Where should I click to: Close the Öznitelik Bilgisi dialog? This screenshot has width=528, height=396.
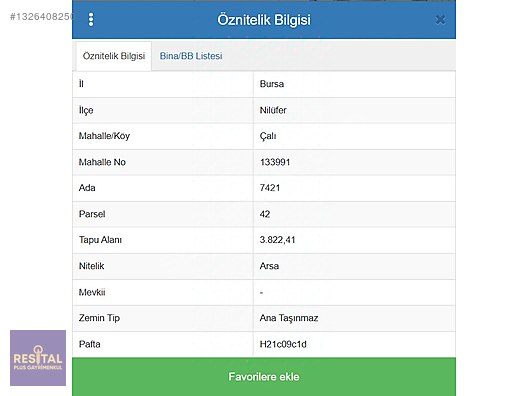coord(440,20)
